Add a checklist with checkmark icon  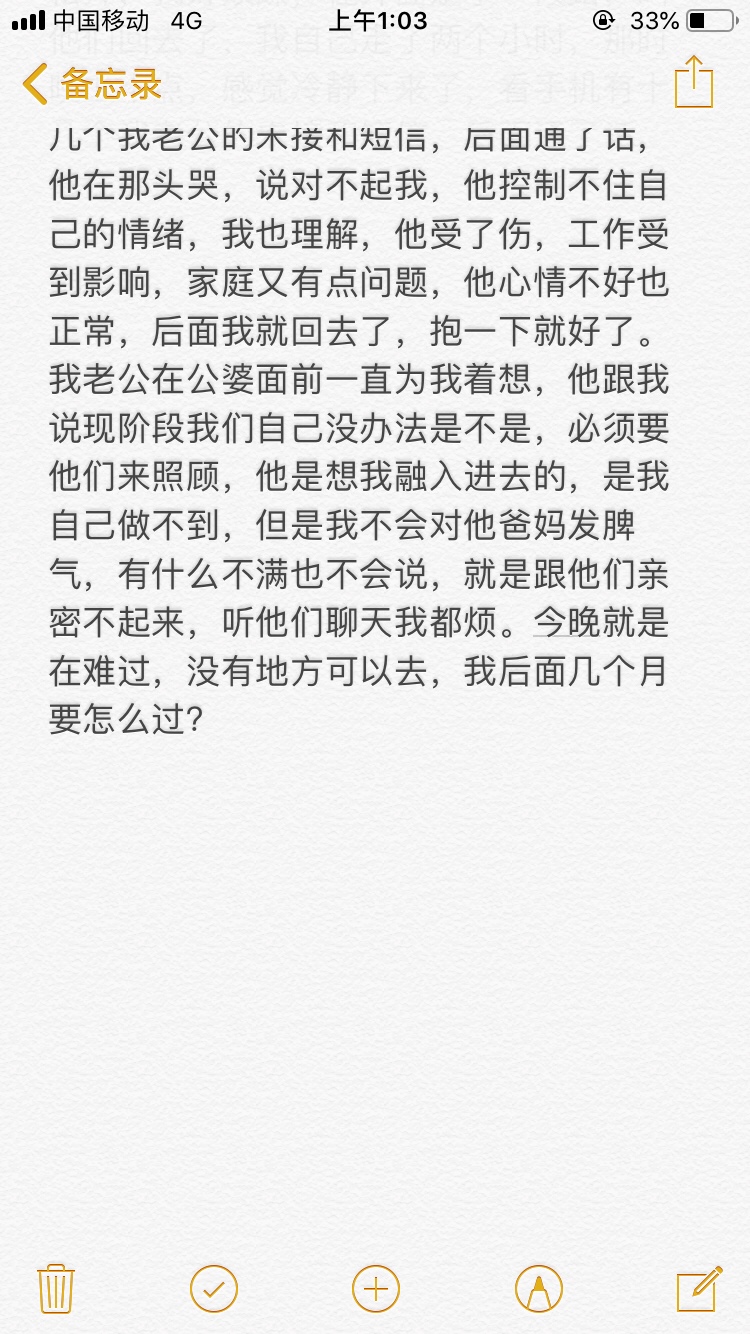[214, 1288]
